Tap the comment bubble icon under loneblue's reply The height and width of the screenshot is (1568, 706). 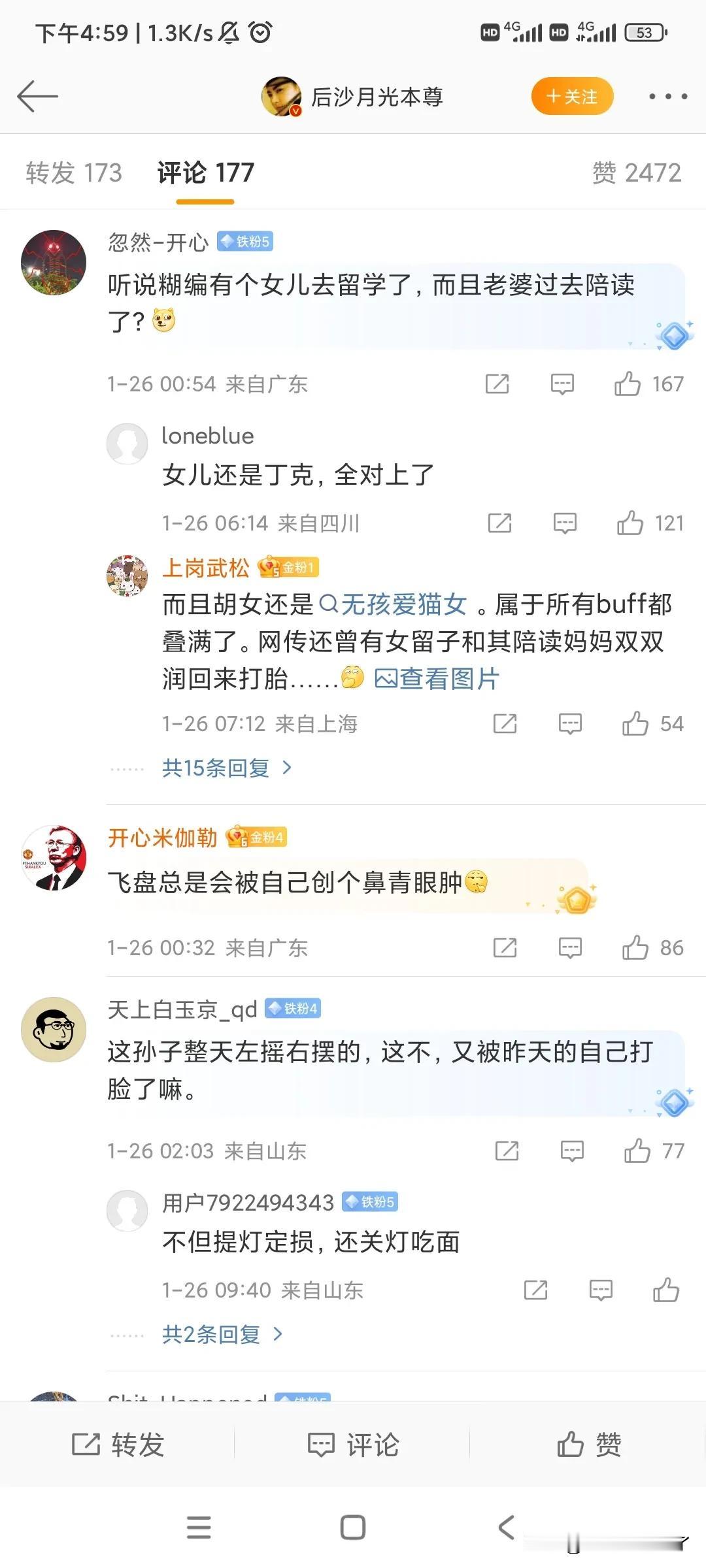pyautogui.click(x=563, y=523)
